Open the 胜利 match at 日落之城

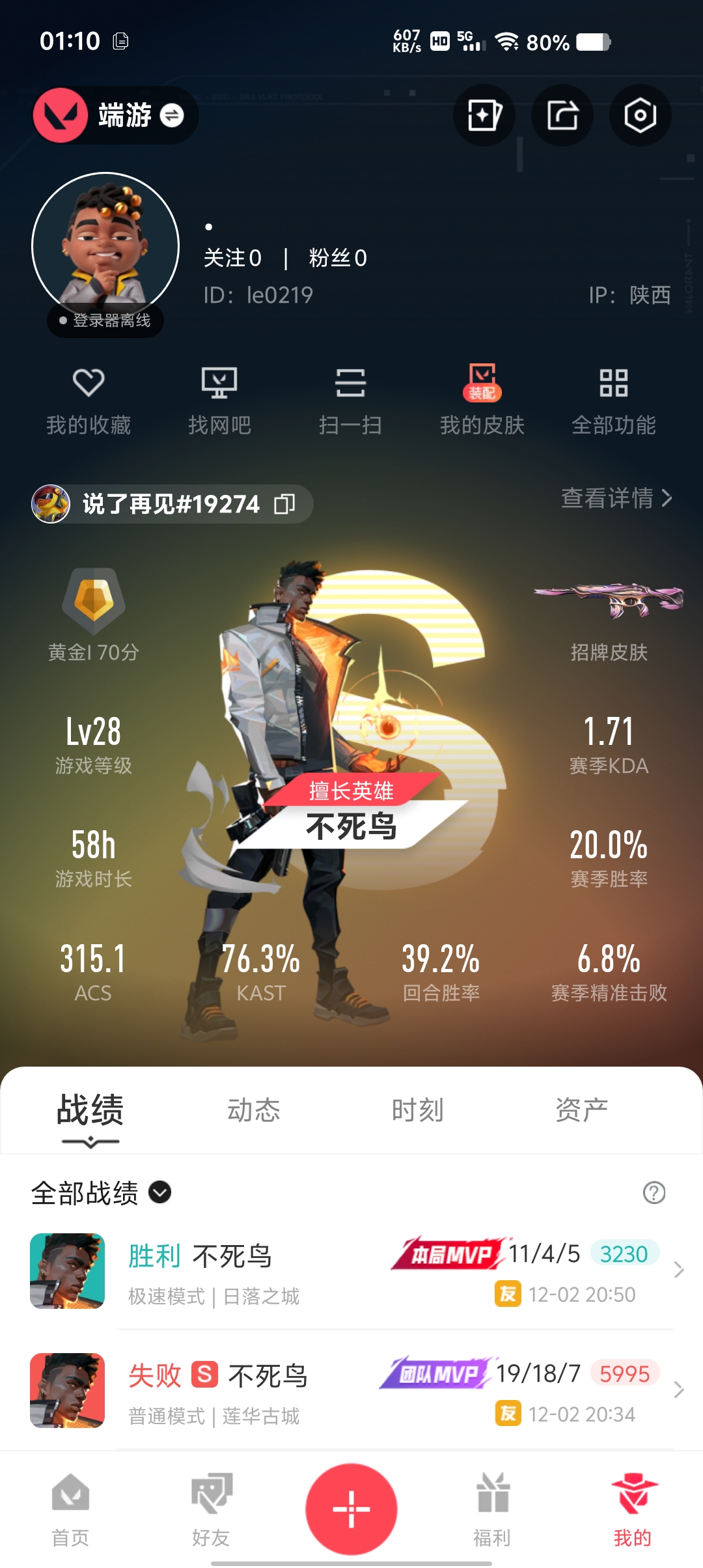[351, 1271]
